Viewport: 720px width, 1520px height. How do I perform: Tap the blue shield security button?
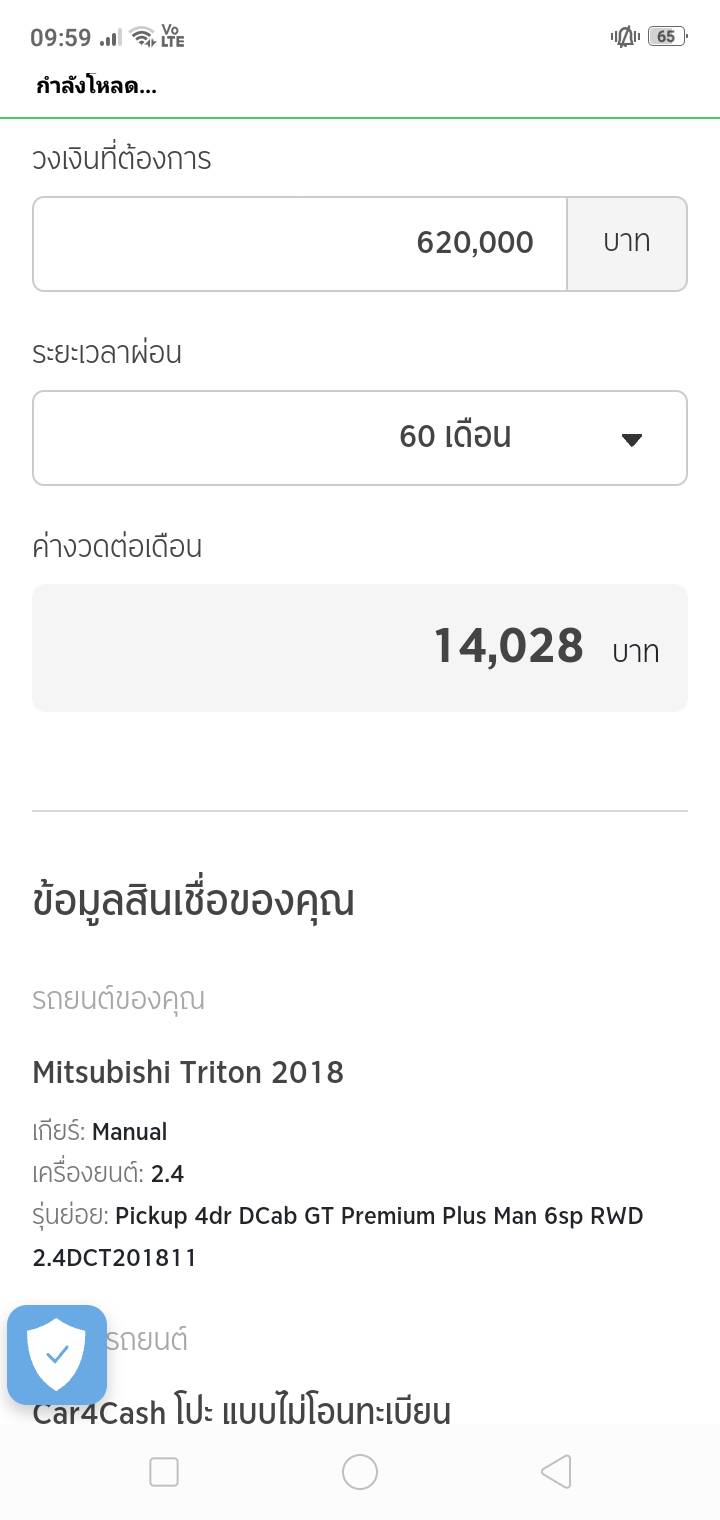click(57, 1355)
